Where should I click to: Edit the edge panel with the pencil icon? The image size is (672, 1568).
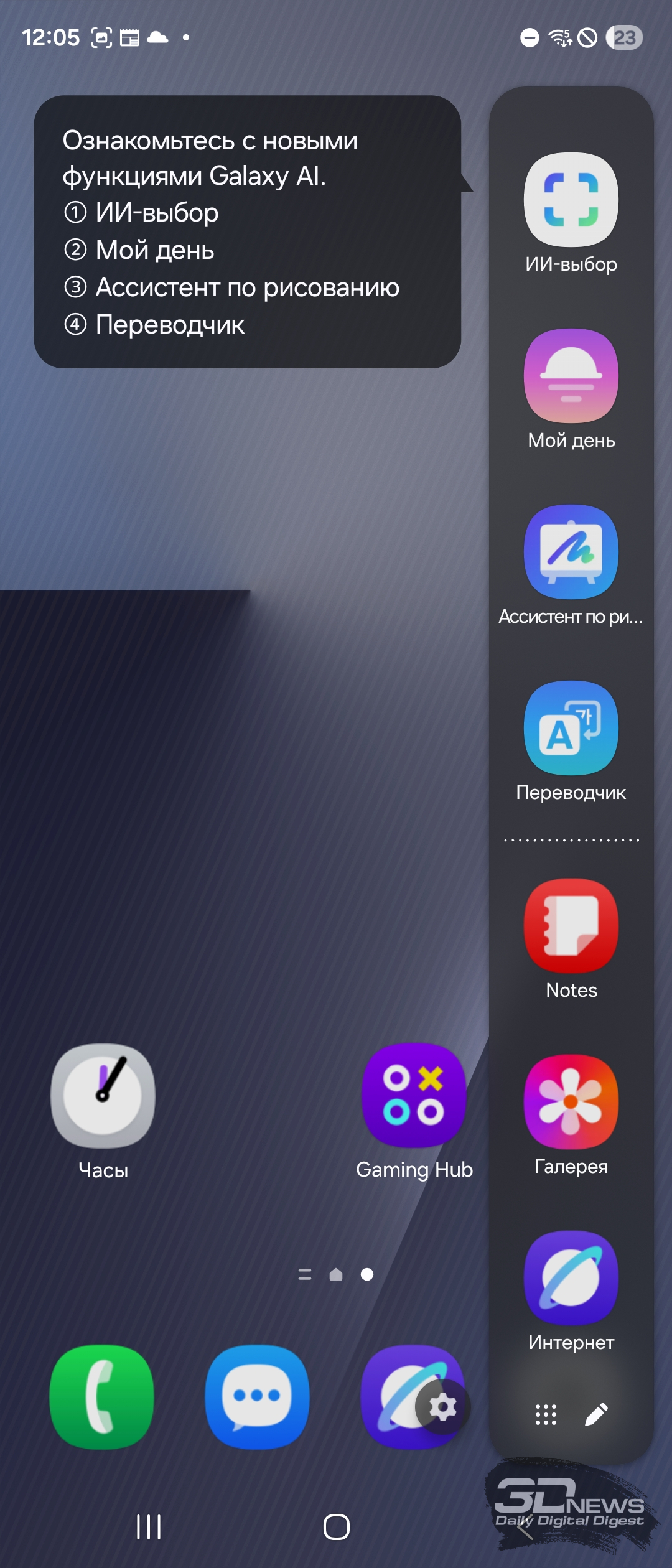tap(596, 1415)
